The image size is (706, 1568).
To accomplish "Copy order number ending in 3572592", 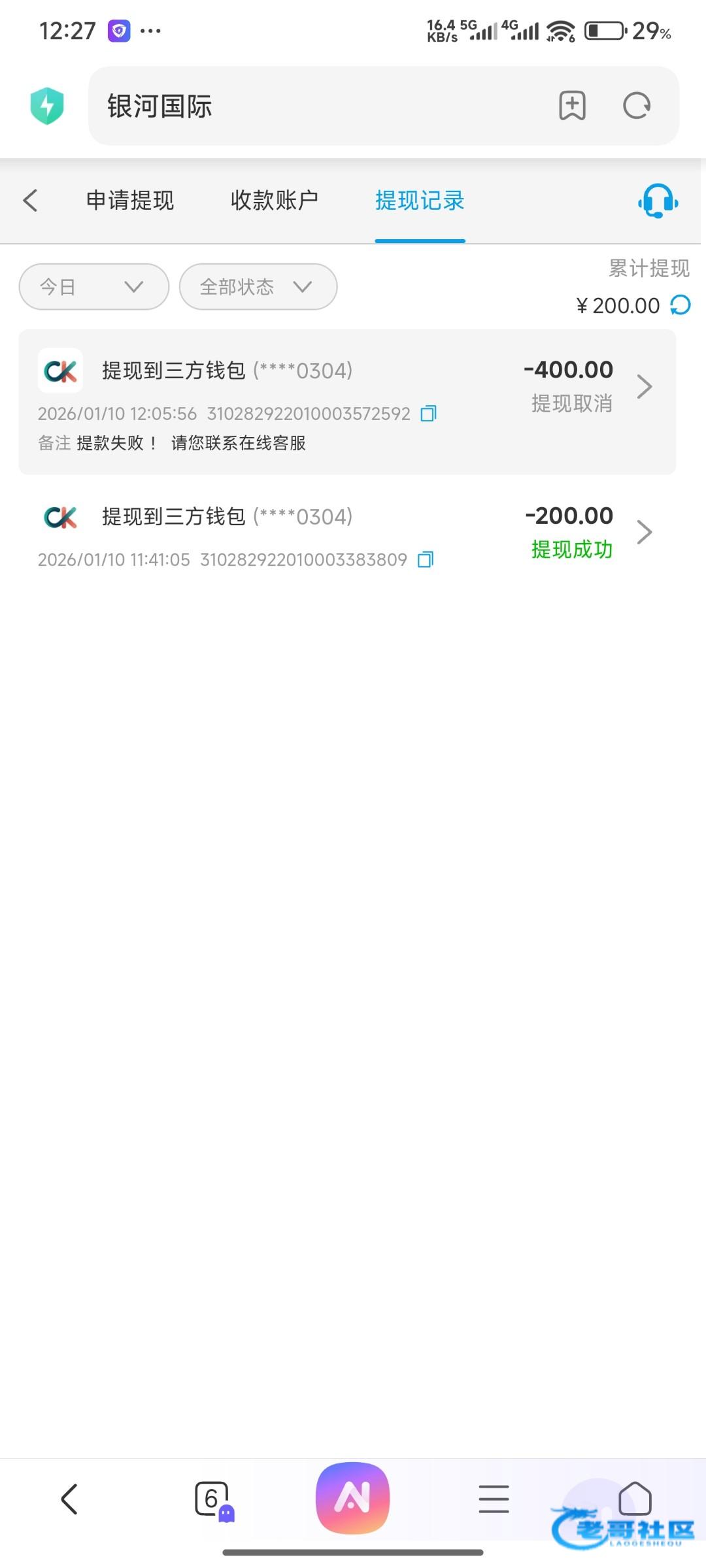I will coord(428,414).
